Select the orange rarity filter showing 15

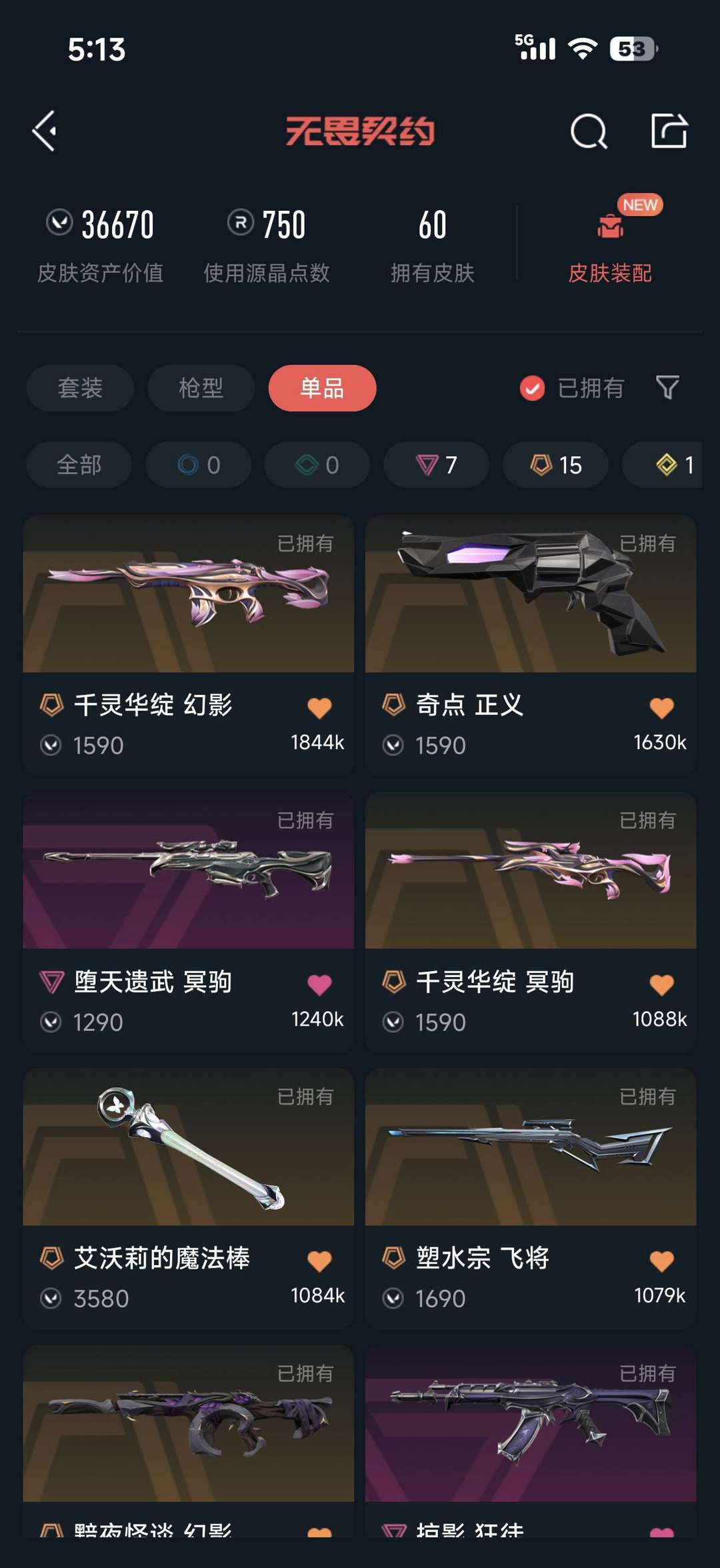(x=555, y=465)
